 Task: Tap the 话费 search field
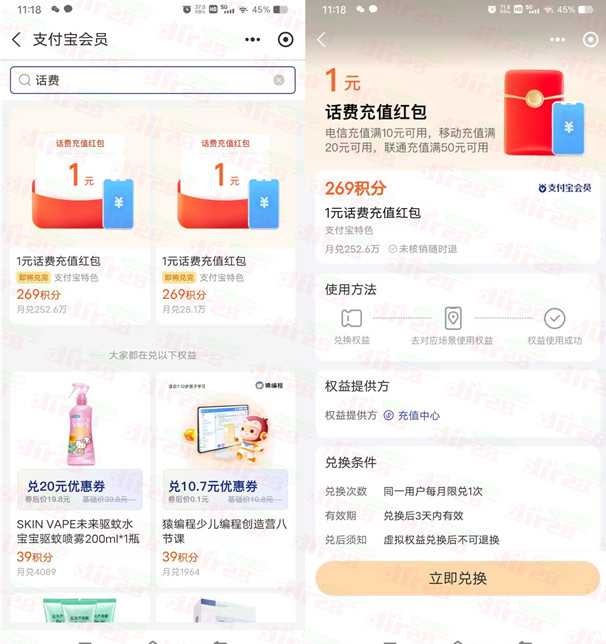150,80
